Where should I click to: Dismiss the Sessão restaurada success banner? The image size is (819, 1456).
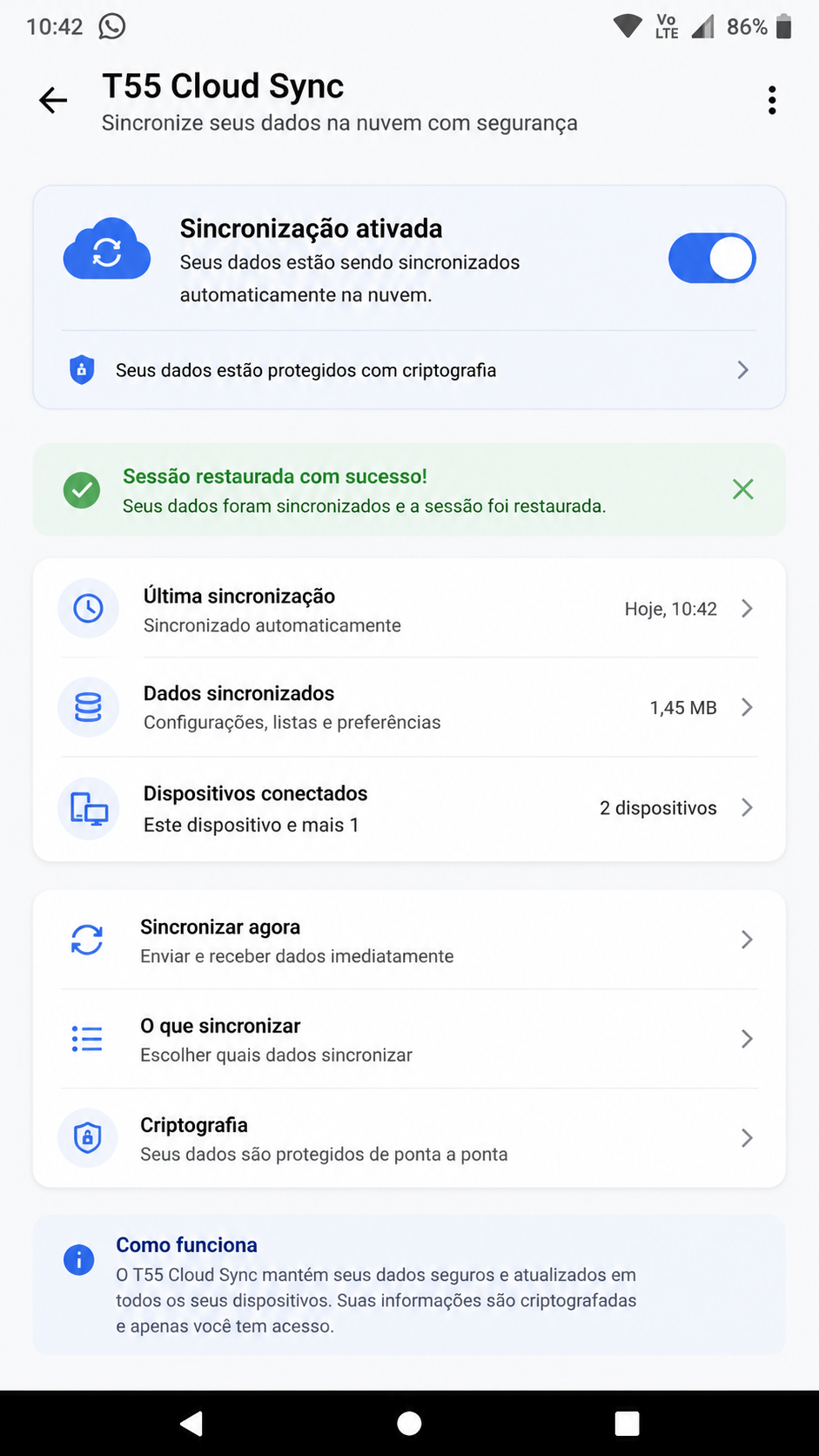(742, 489)
